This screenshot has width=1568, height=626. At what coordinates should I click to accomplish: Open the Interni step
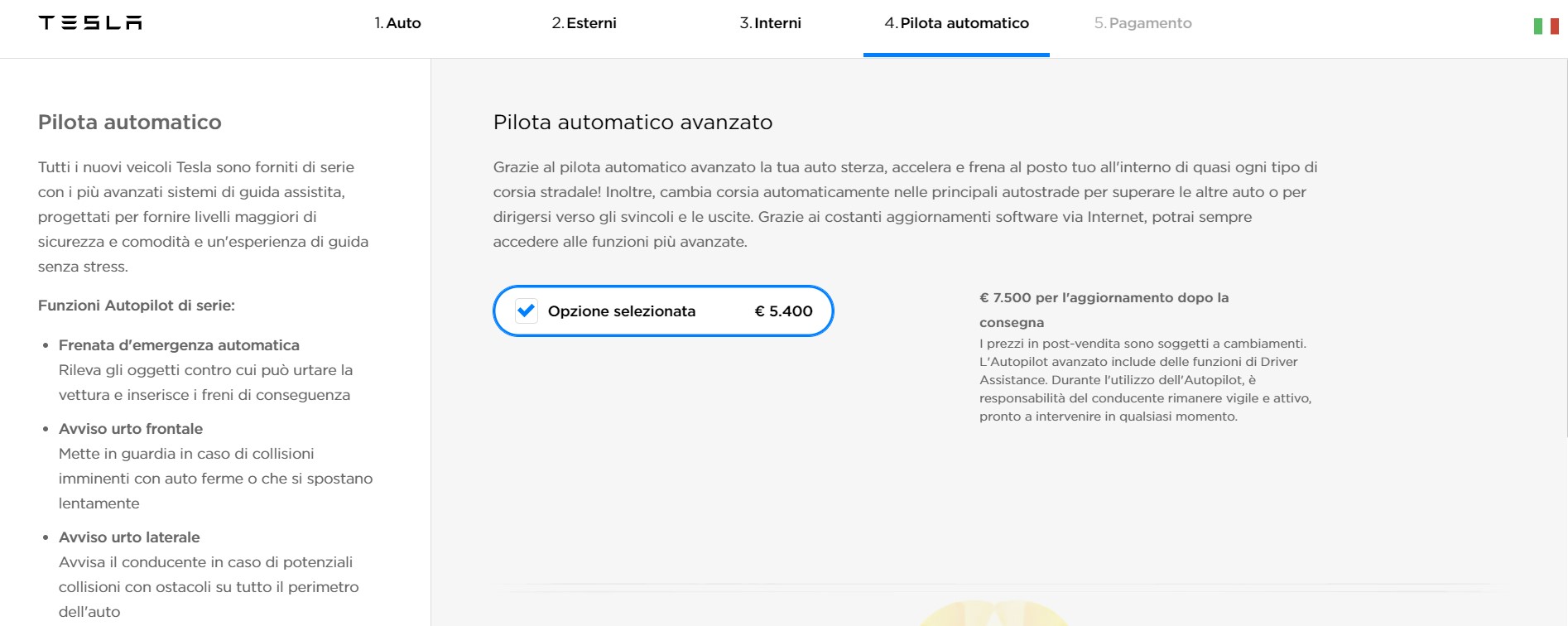coord(770,23)
